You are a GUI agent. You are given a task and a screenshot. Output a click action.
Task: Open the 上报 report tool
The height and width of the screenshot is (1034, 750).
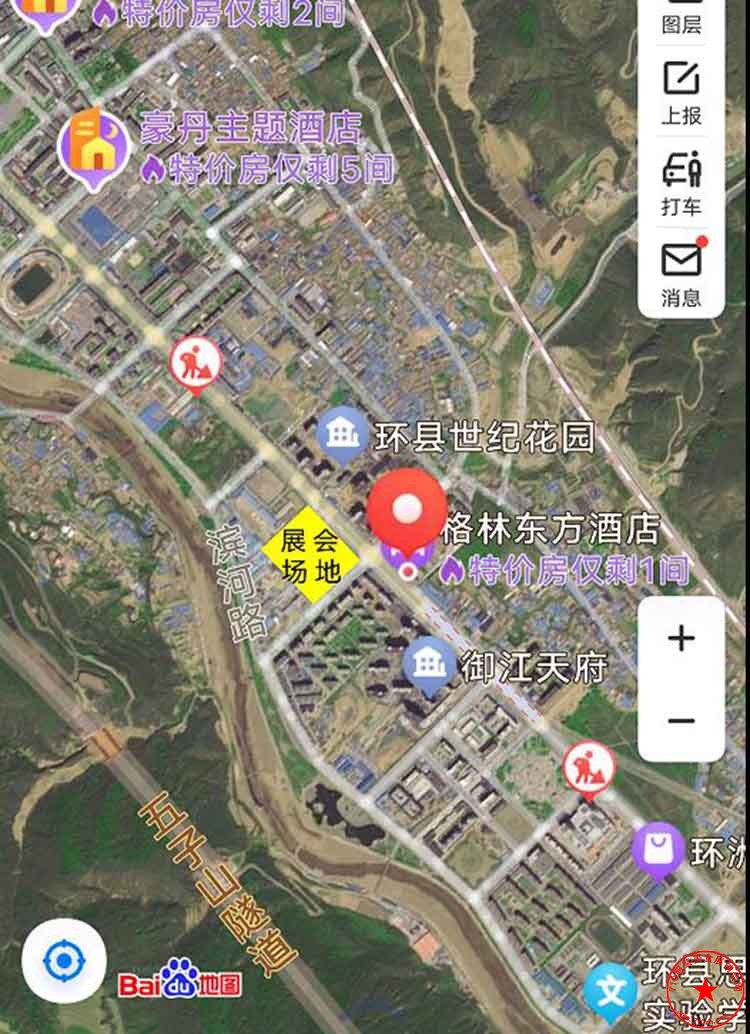[681, 92]
